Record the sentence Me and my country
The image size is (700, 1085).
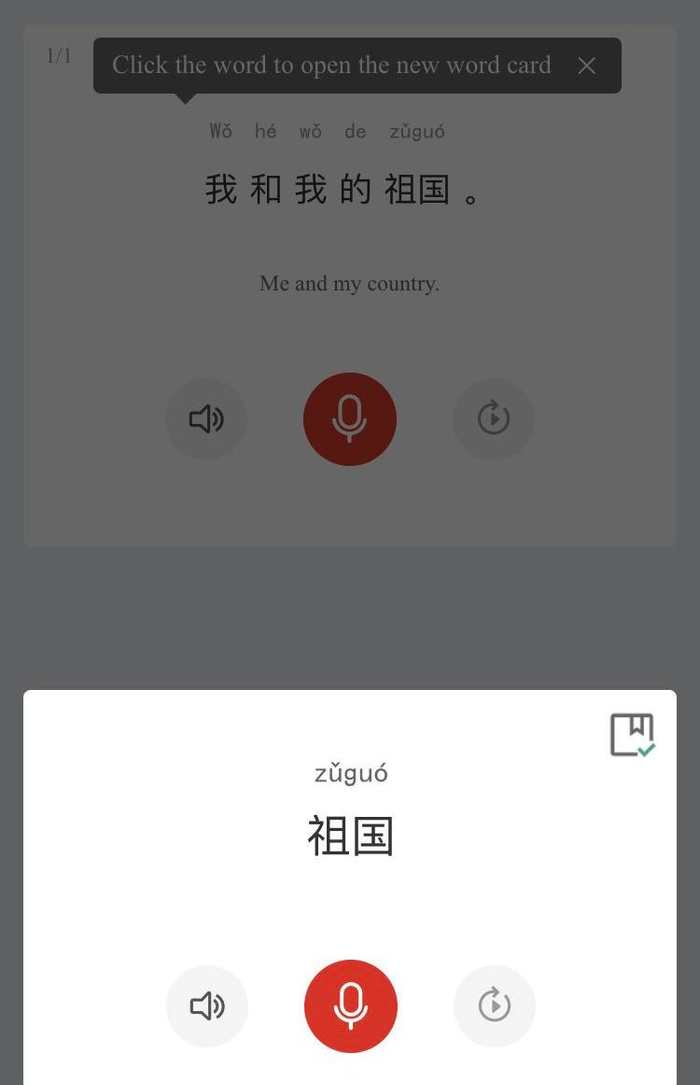[350, 419]
